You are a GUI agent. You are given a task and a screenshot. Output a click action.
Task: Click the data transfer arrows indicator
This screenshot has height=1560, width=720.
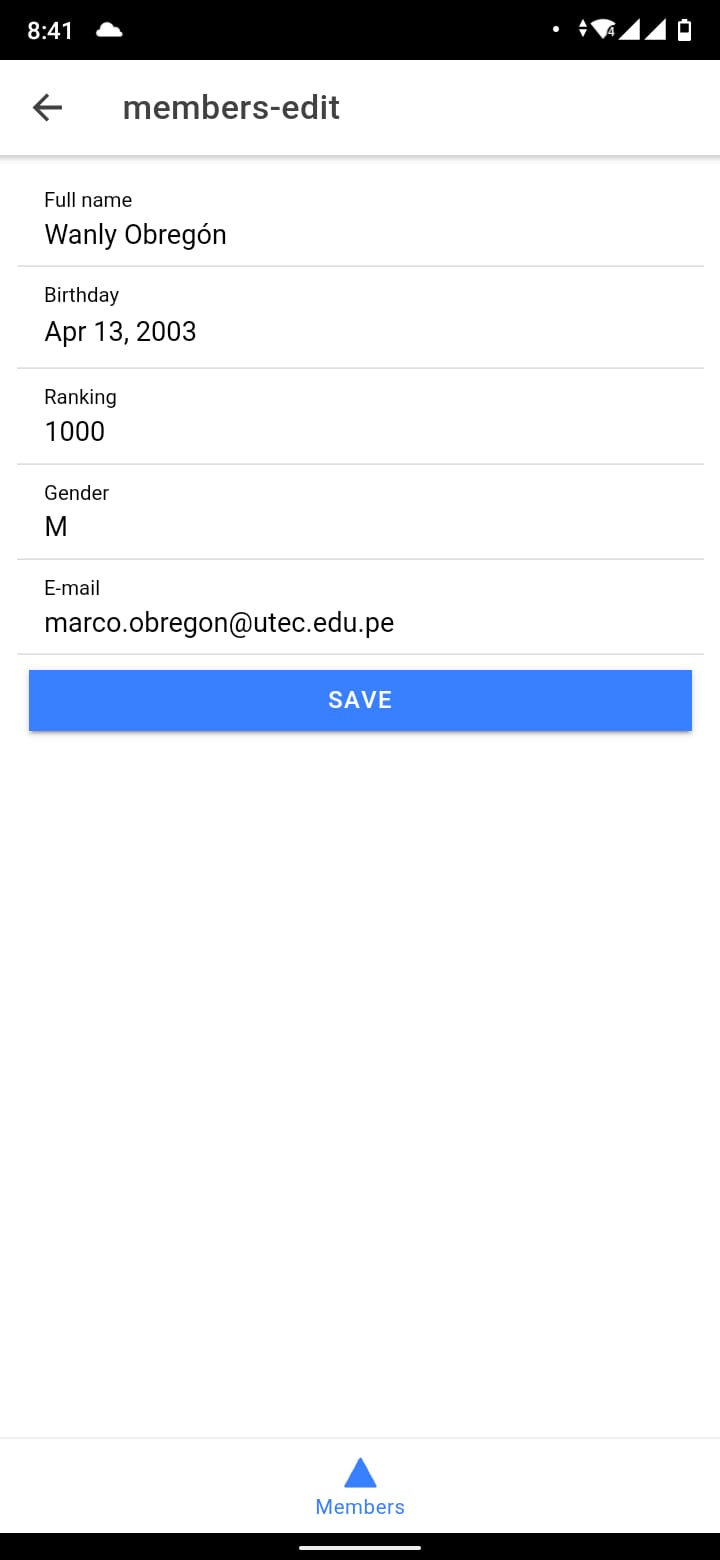click(x=583, y=30)
